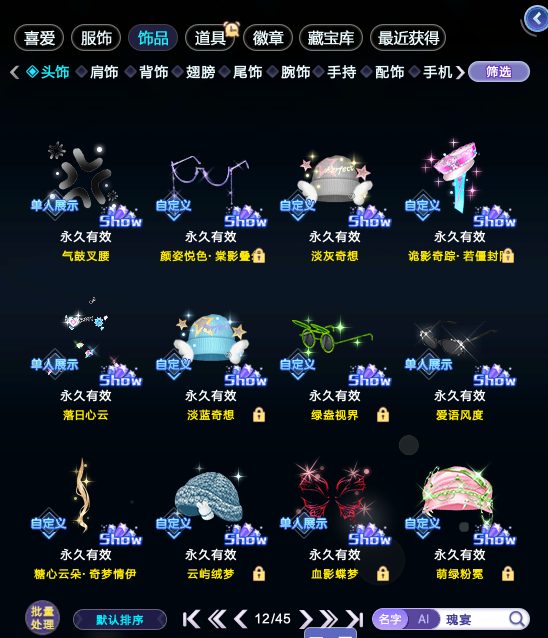Image resolution: width=548 pixels, height=638 pixels.
Task: Open 批量处理 batch processing
Action: 42,618
